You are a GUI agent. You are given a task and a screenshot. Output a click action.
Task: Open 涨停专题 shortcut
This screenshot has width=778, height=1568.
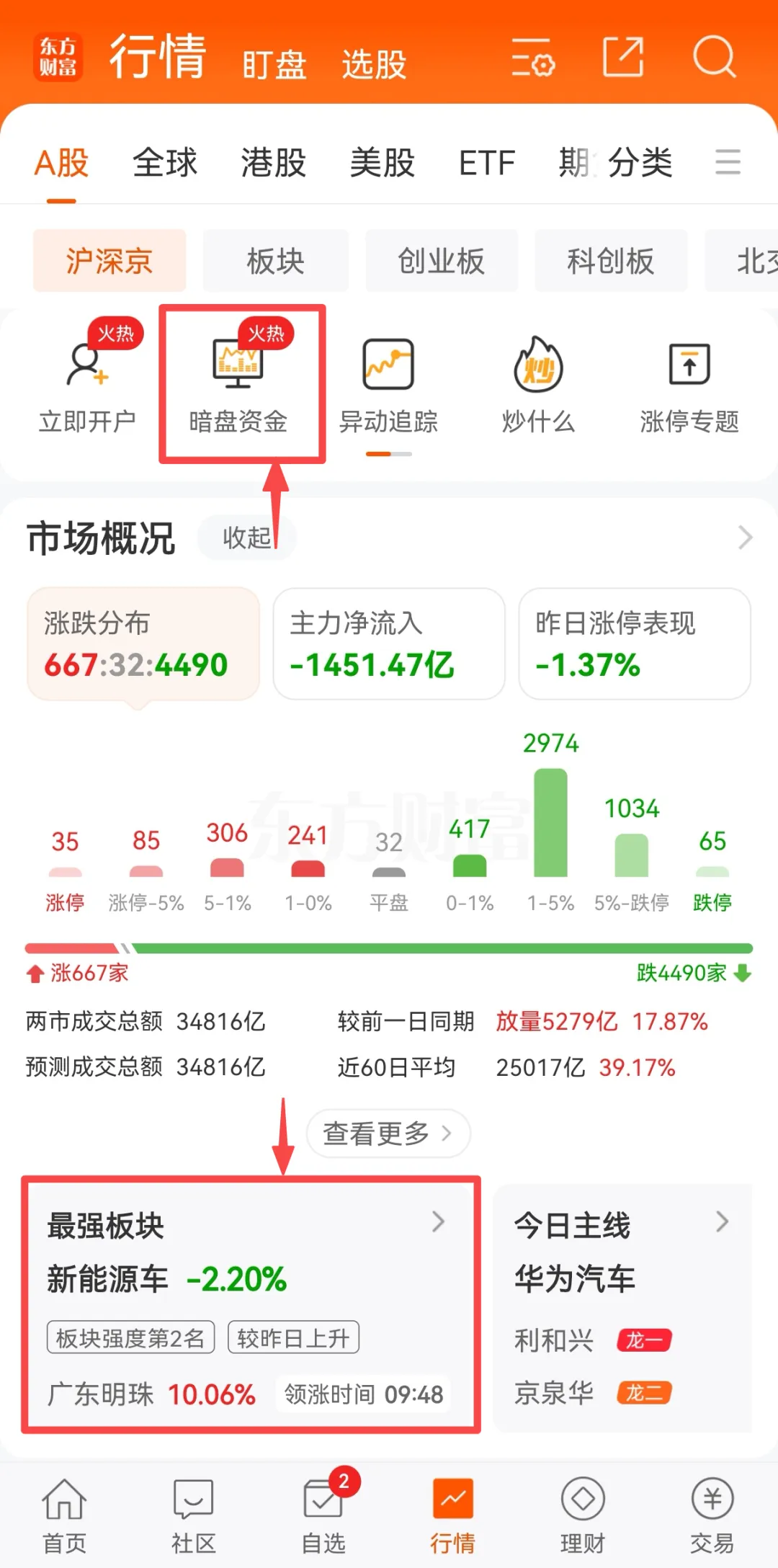point(689,386)
